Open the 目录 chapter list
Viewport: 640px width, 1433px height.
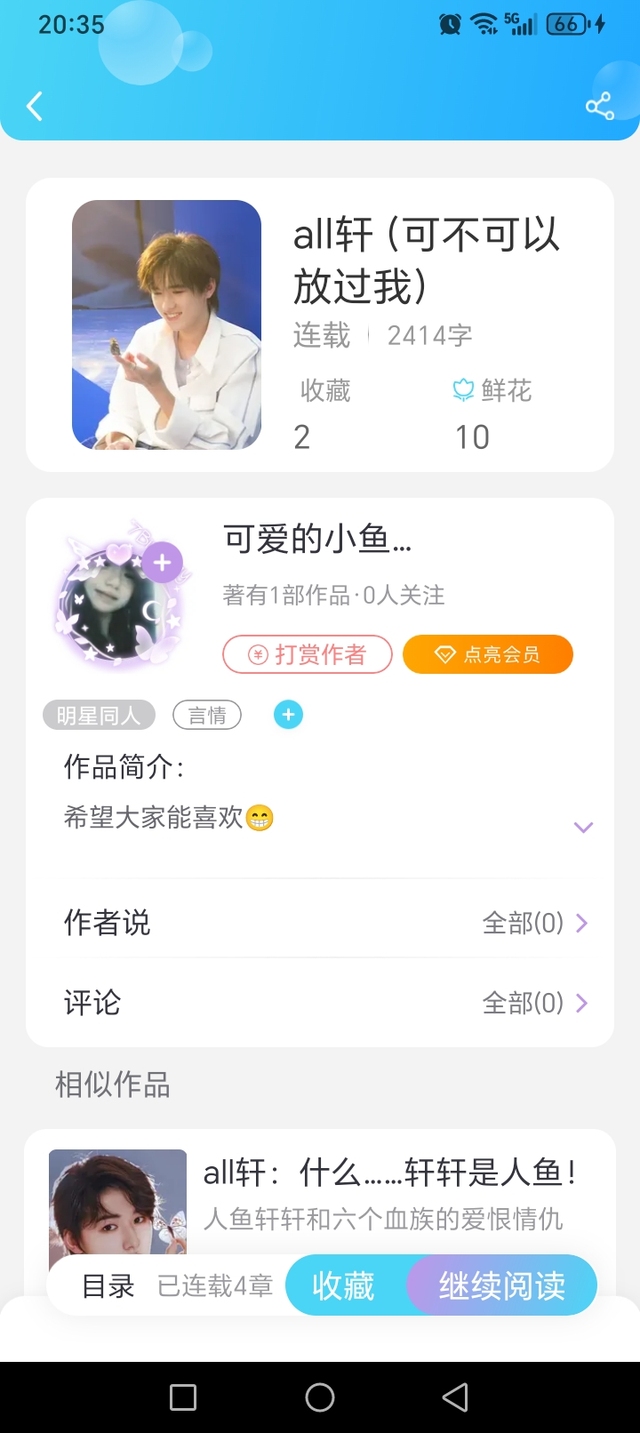108,1286
